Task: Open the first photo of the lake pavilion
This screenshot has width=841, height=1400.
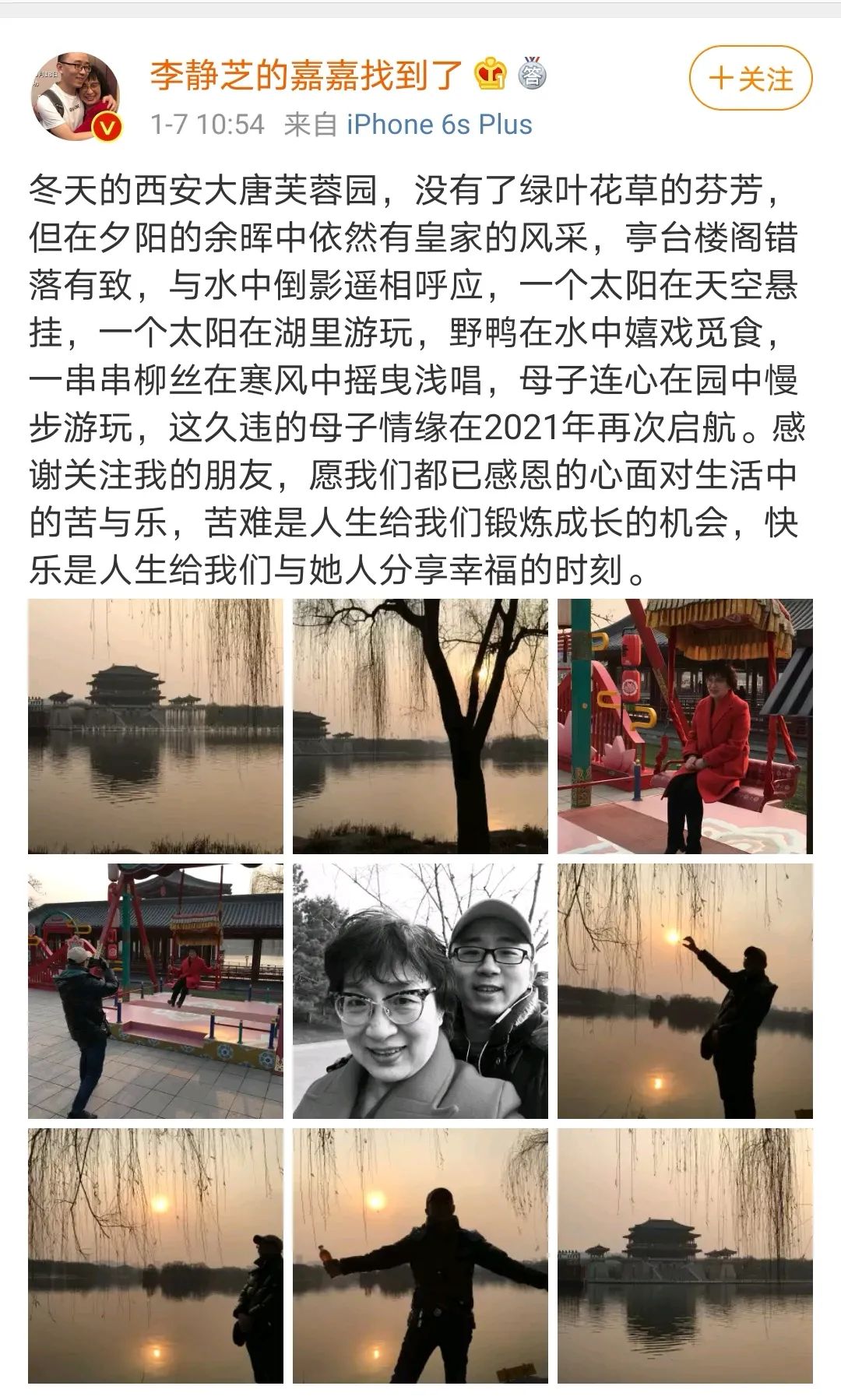Action: tap(156, 726)
